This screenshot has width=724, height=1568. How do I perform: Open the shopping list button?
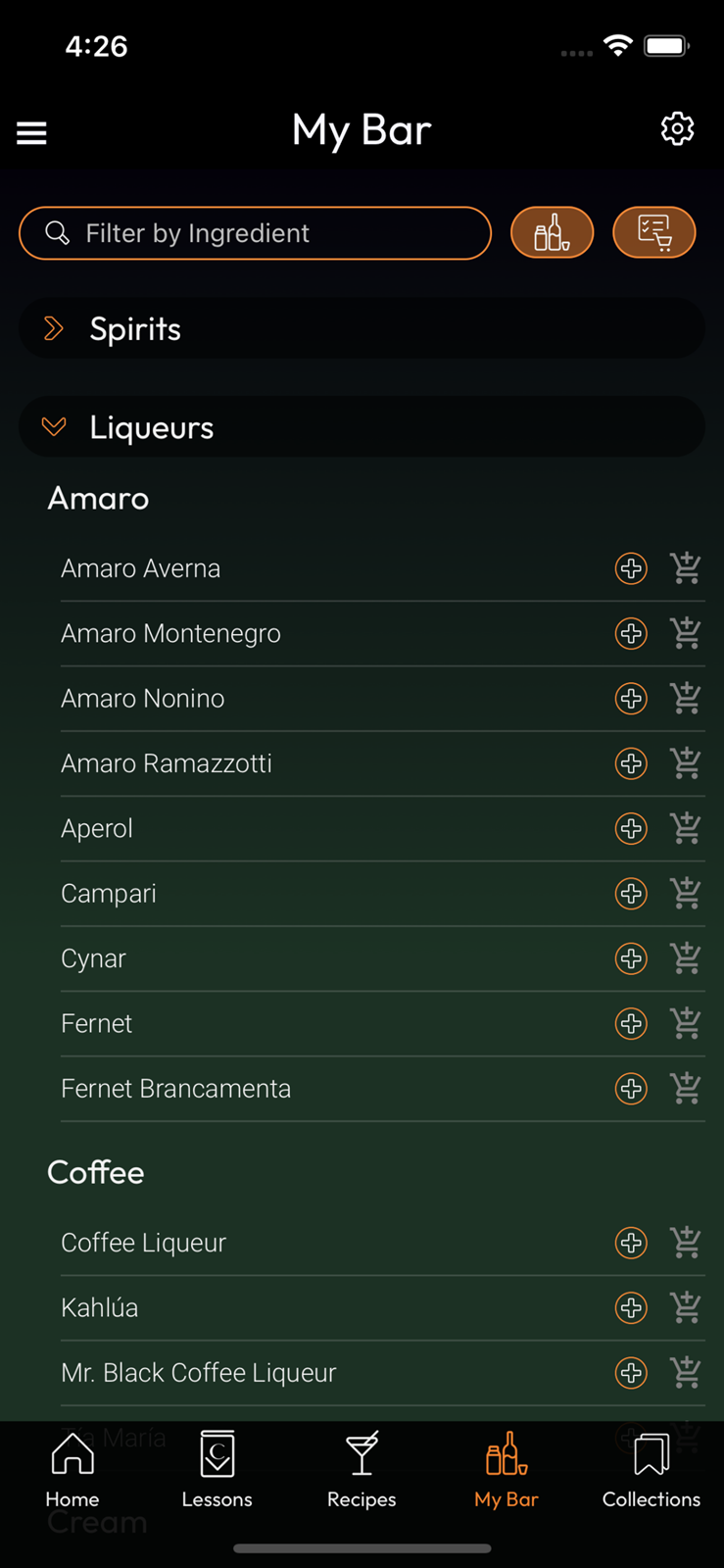point(654,232)
